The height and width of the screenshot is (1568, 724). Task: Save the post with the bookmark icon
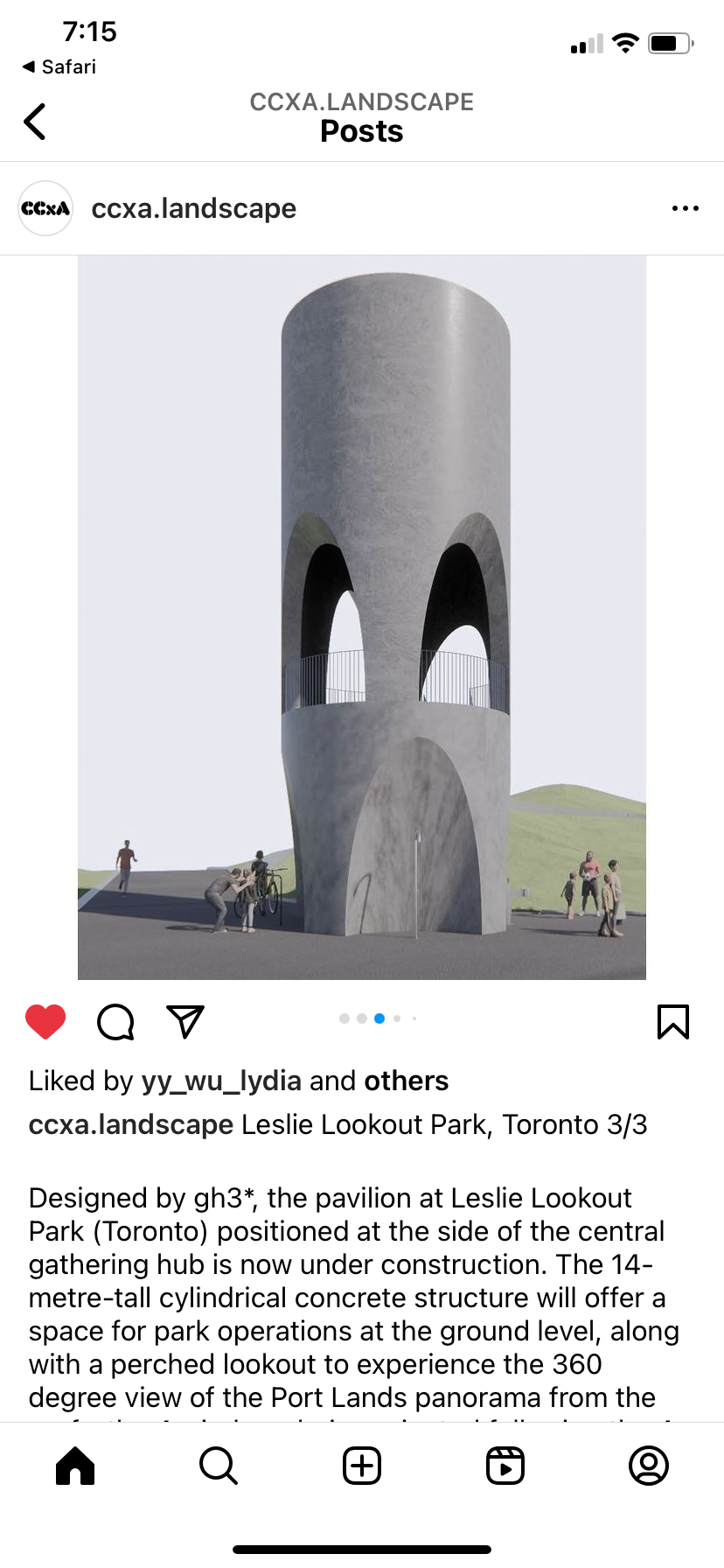[x=672, y=1021]
